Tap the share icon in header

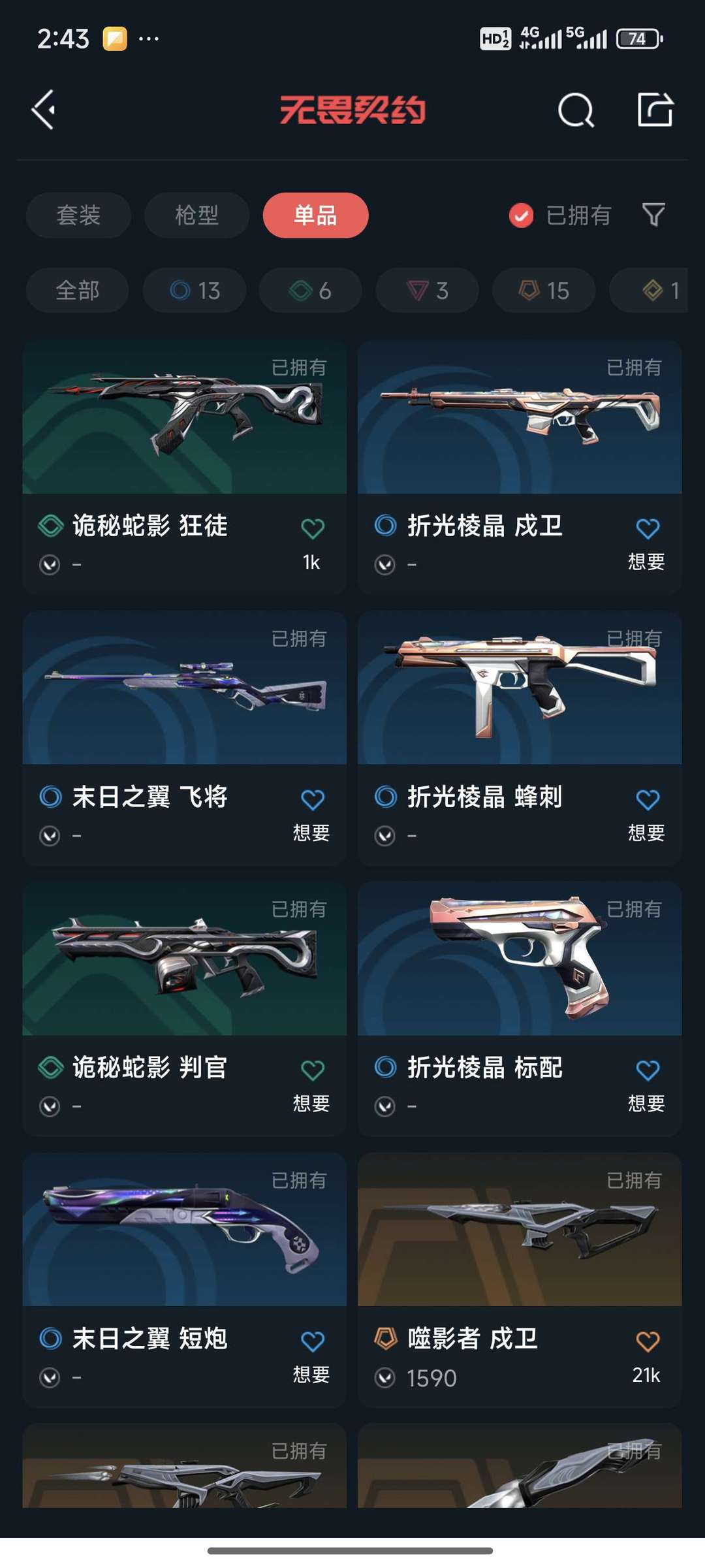point(655,109)
